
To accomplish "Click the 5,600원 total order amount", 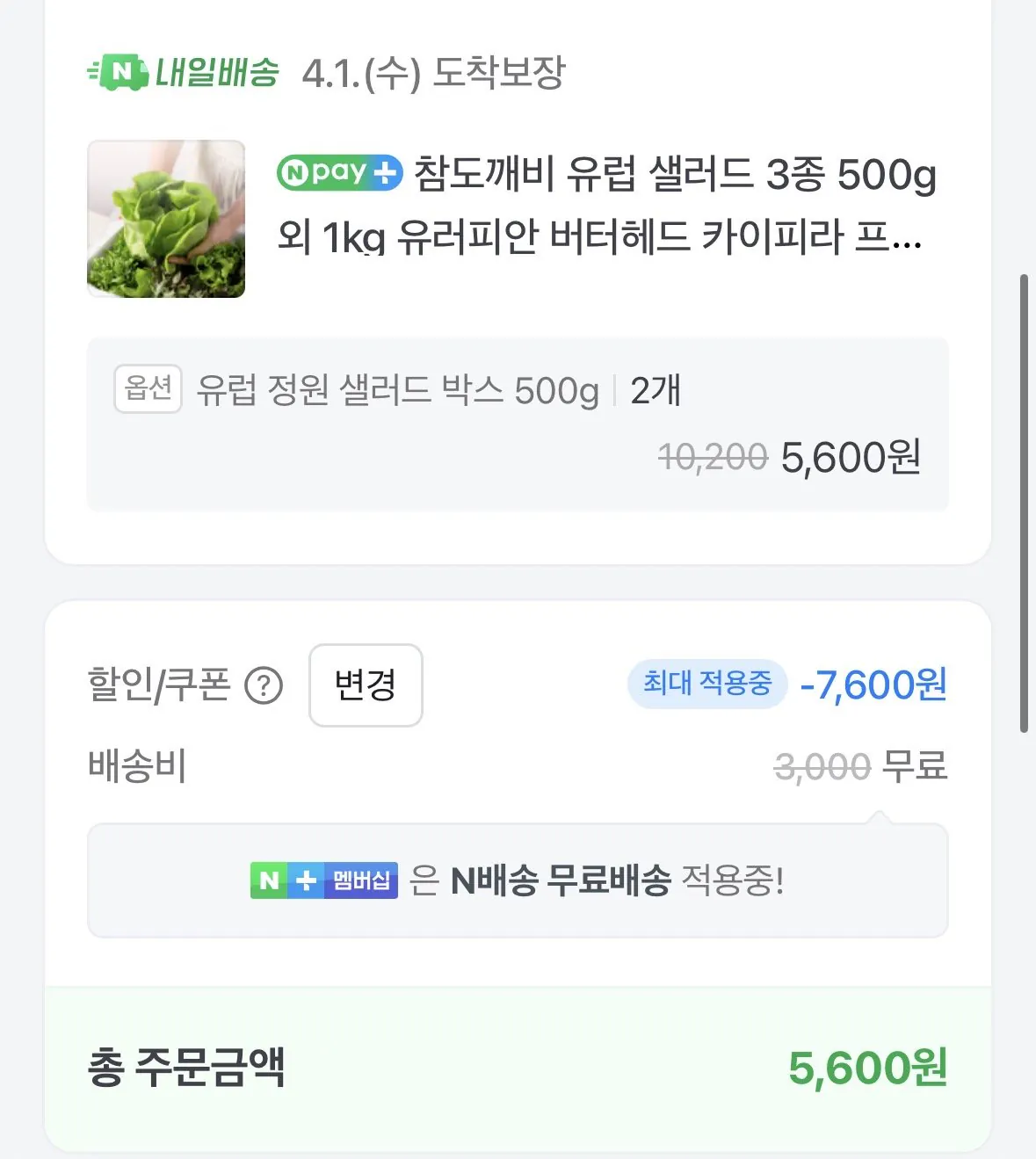I will pyautogui.click(x=868, y=1066).
